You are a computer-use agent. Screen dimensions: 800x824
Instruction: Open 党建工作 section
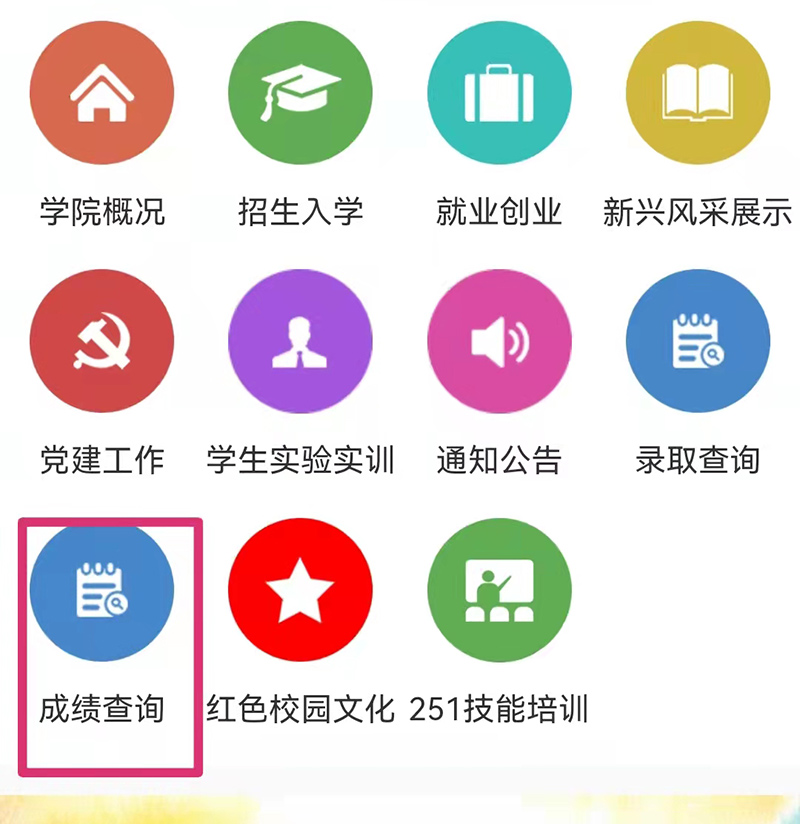tap(101, 341)
